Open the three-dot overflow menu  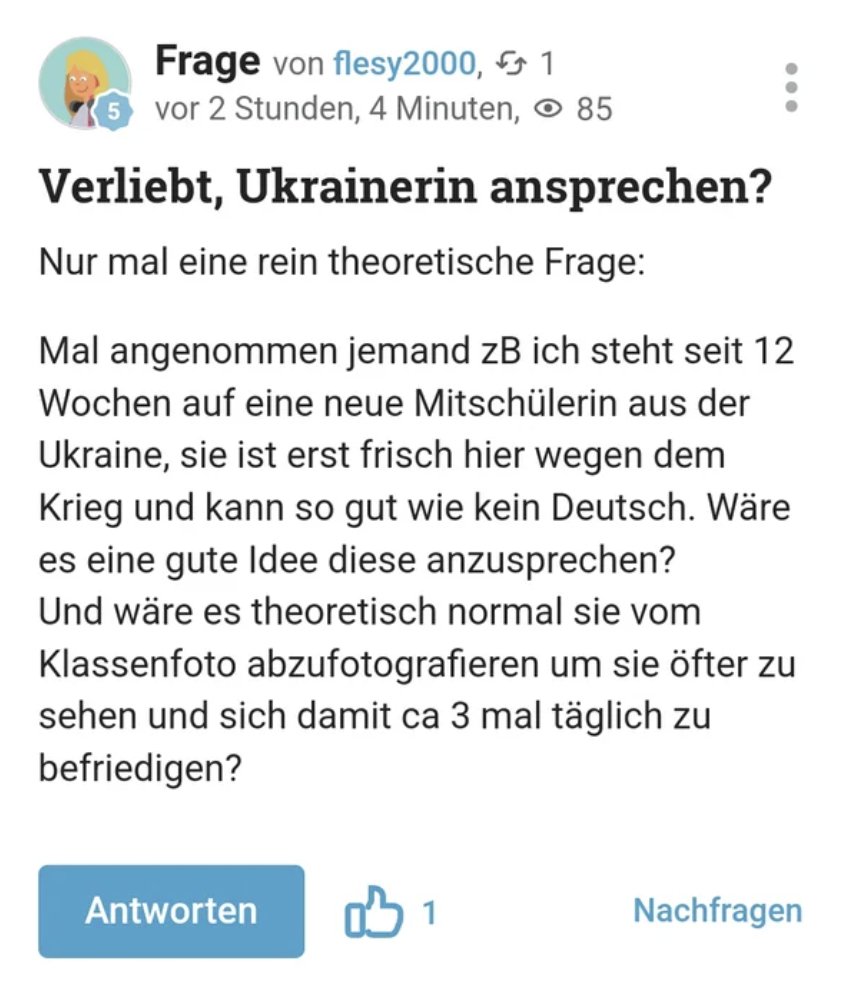(791, 87)
